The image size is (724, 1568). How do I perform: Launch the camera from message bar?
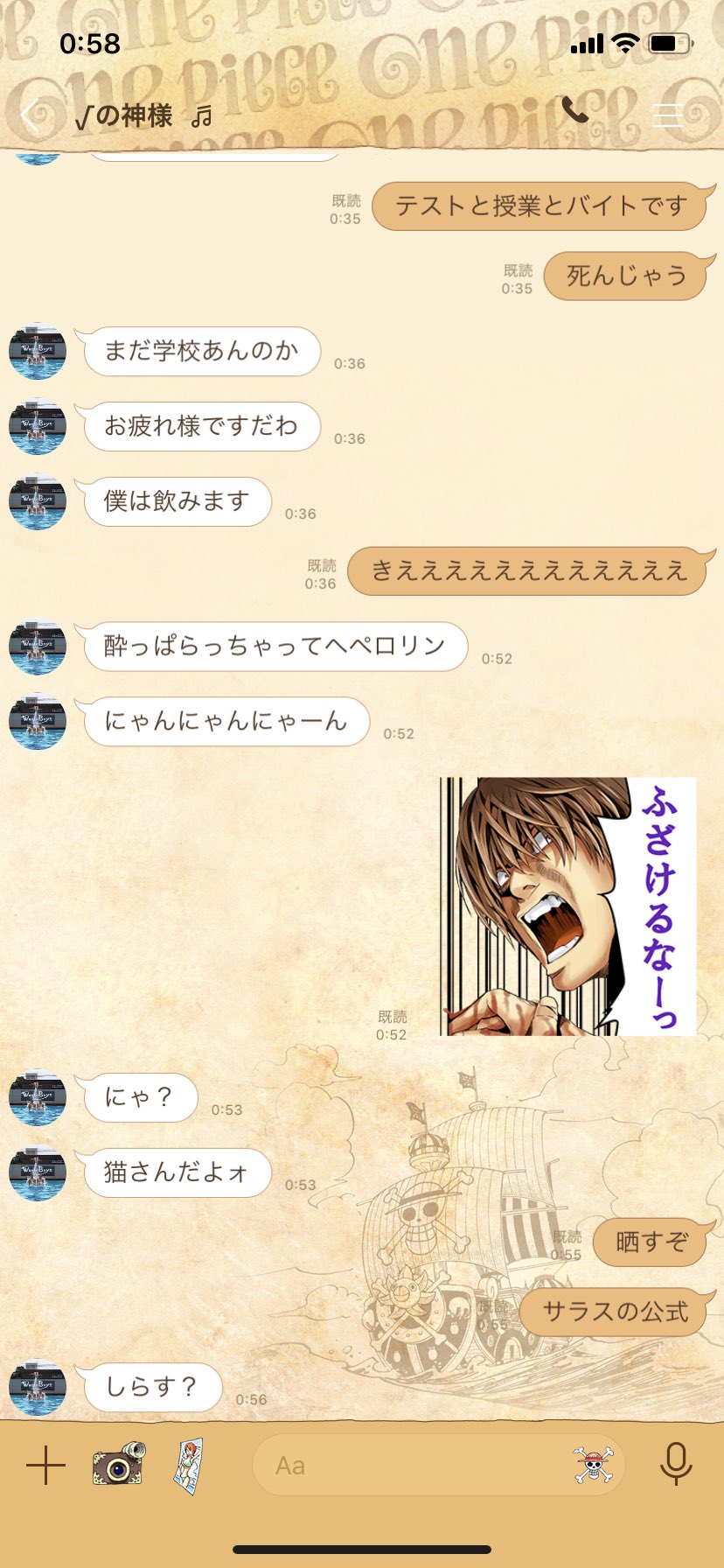coord(119,1464)
